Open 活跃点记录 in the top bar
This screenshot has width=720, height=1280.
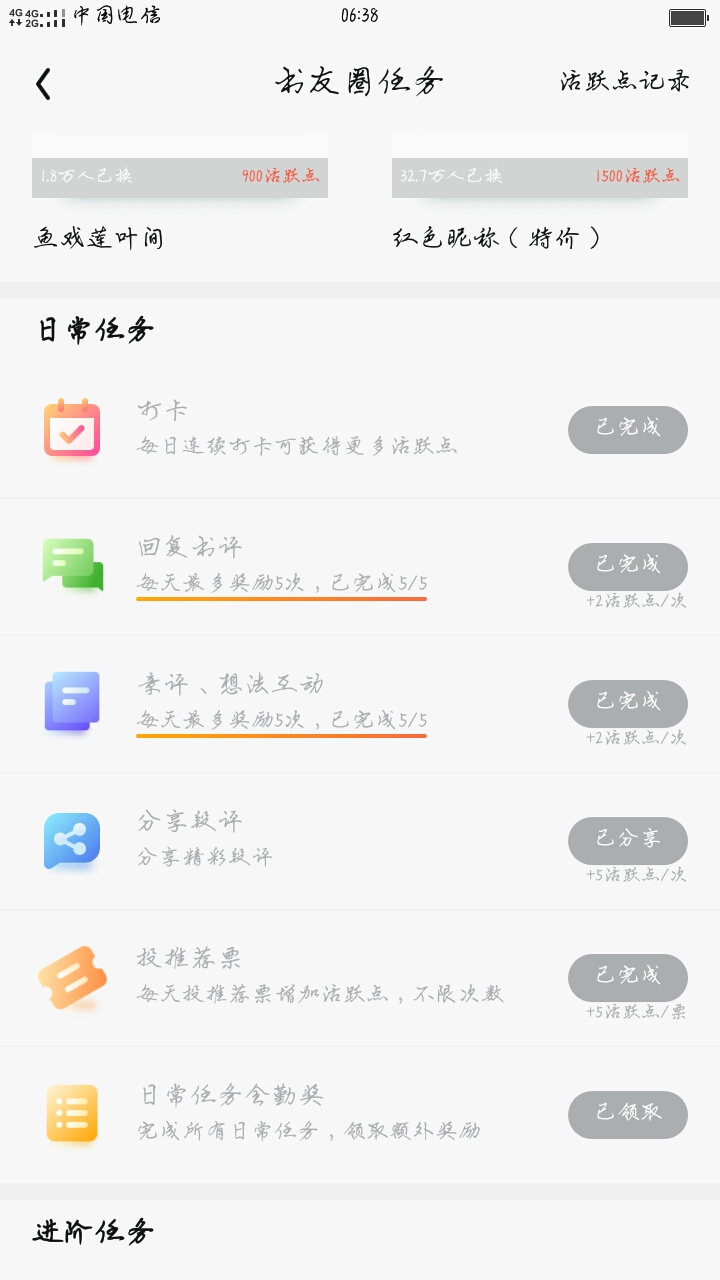tap(624, 82)
